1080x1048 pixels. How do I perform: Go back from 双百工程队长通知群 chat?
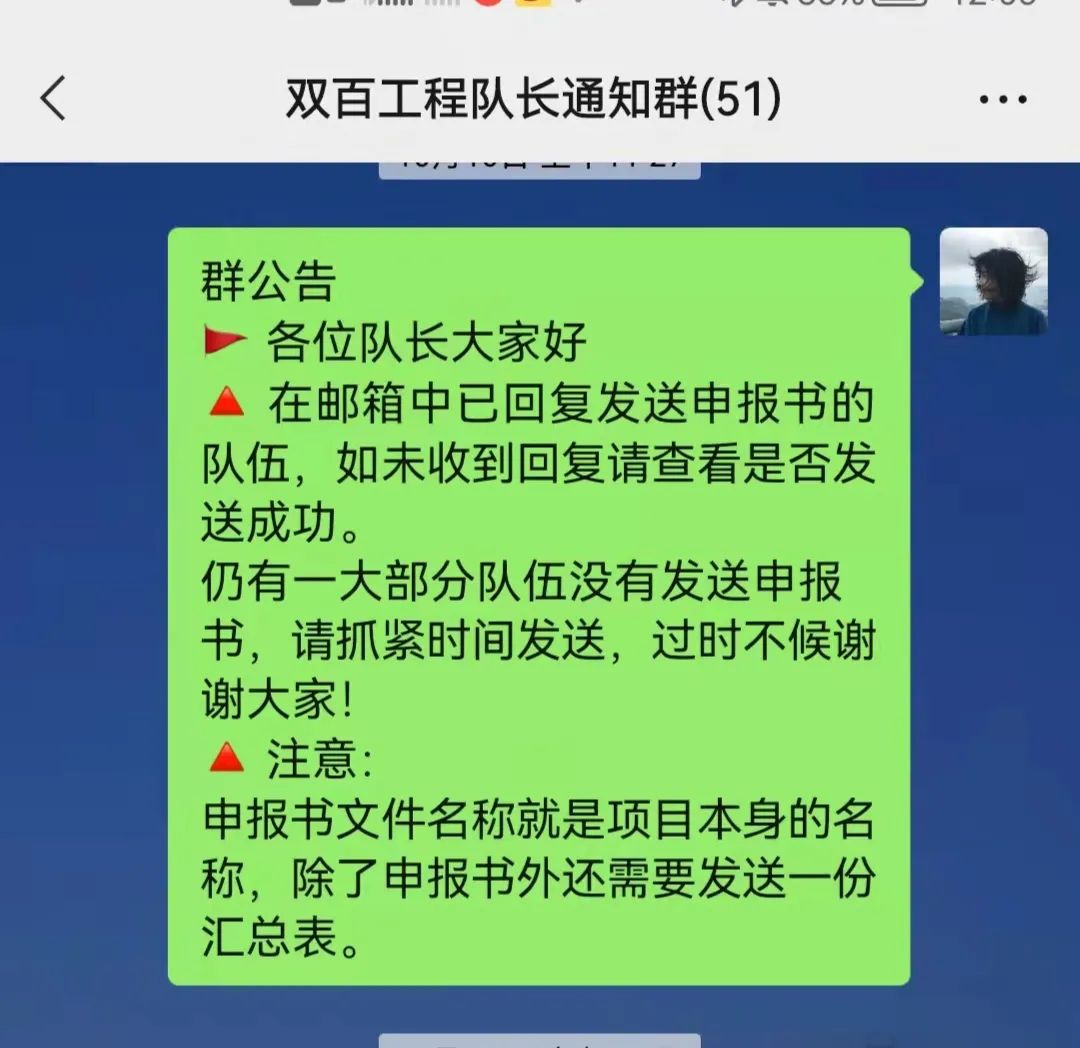click(54, 99)
